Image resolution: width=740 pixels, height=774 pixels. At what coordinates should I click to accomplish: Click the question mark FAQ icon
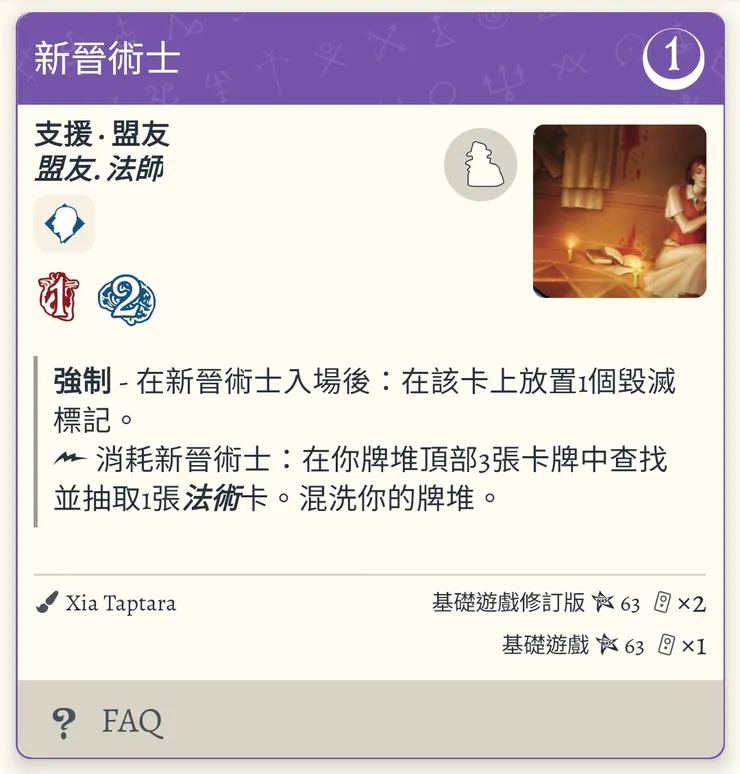click(x=63, y=718)
